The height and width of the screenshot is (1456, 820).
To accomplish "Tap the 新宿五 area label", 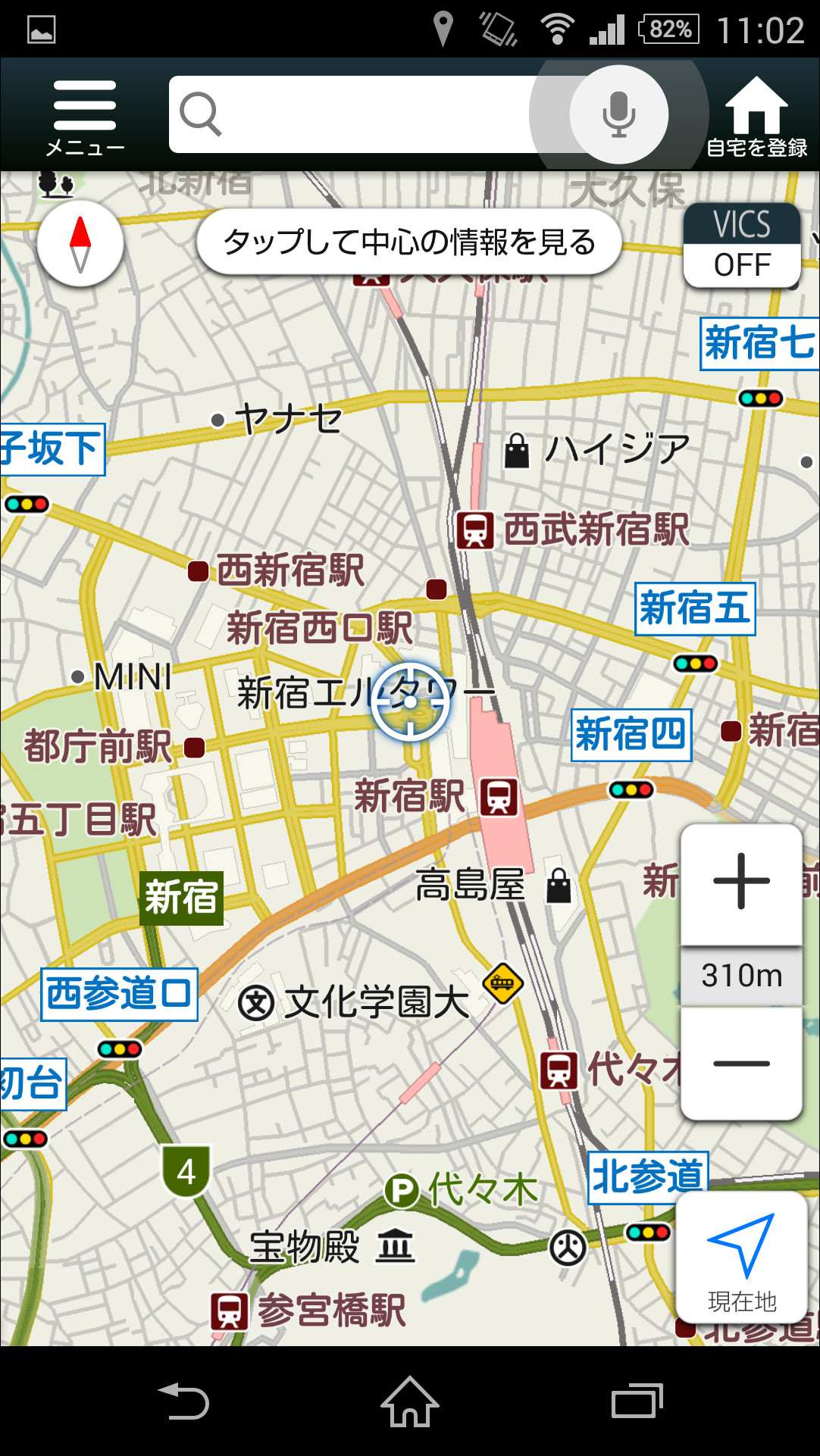I will pos(695,608).
